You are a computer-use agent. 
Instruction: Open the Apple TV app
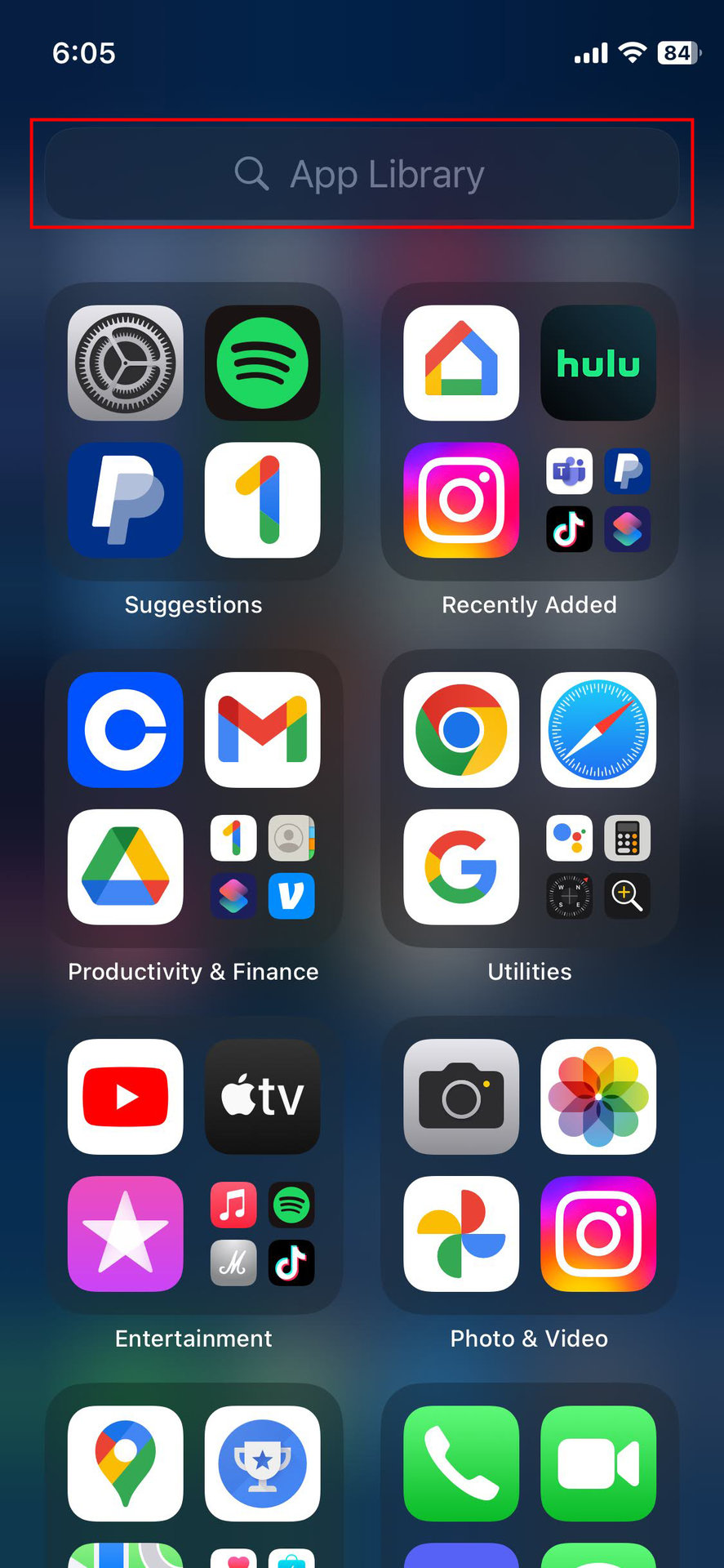262,1097
